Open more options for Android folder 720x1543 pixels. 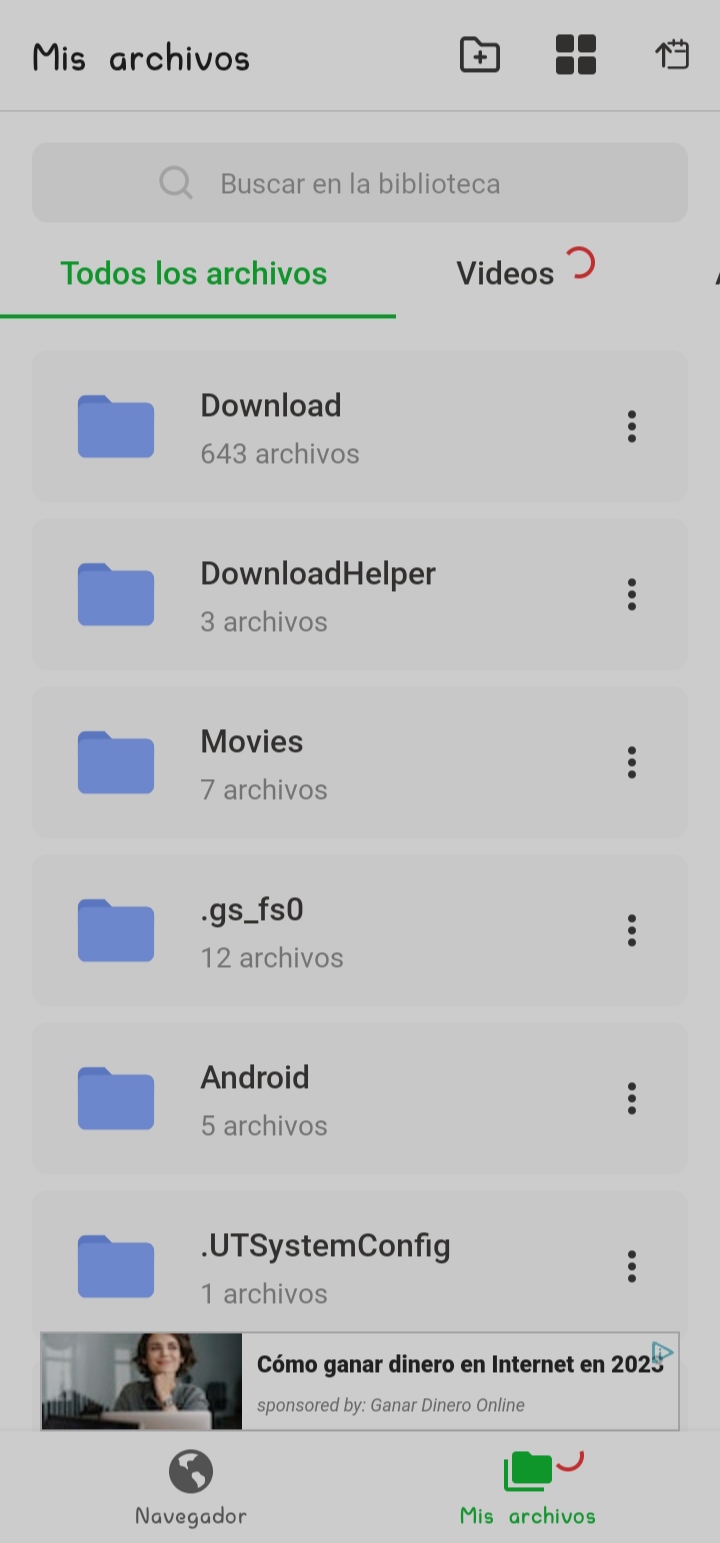click(631, 1099)
